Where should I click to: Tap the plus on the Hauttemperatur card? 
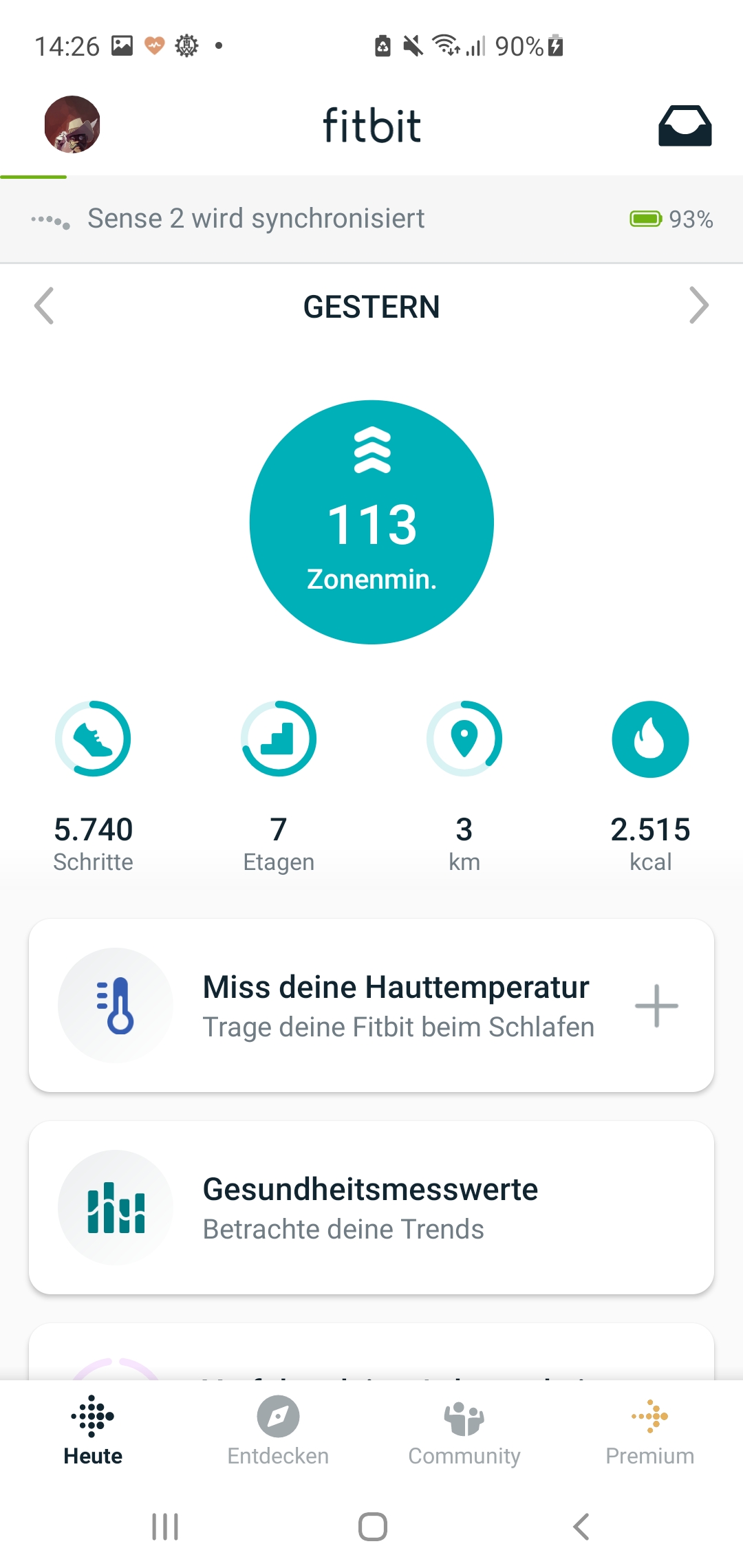pos(656,1005)
